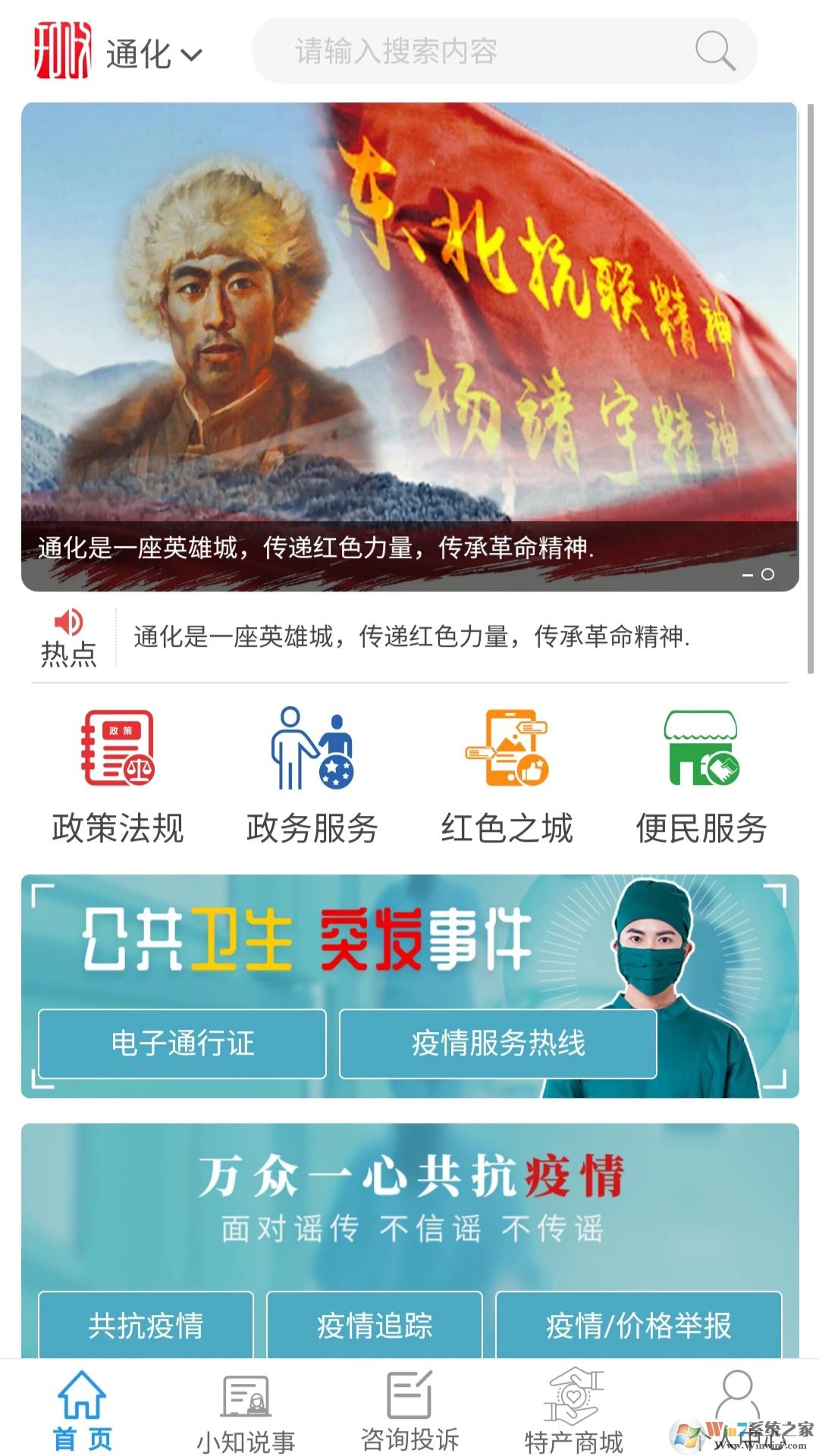Viewport: 819px width, 1456px height.
Task: Open the 政策法规 policy icon
Action: [x=118, y=758]
